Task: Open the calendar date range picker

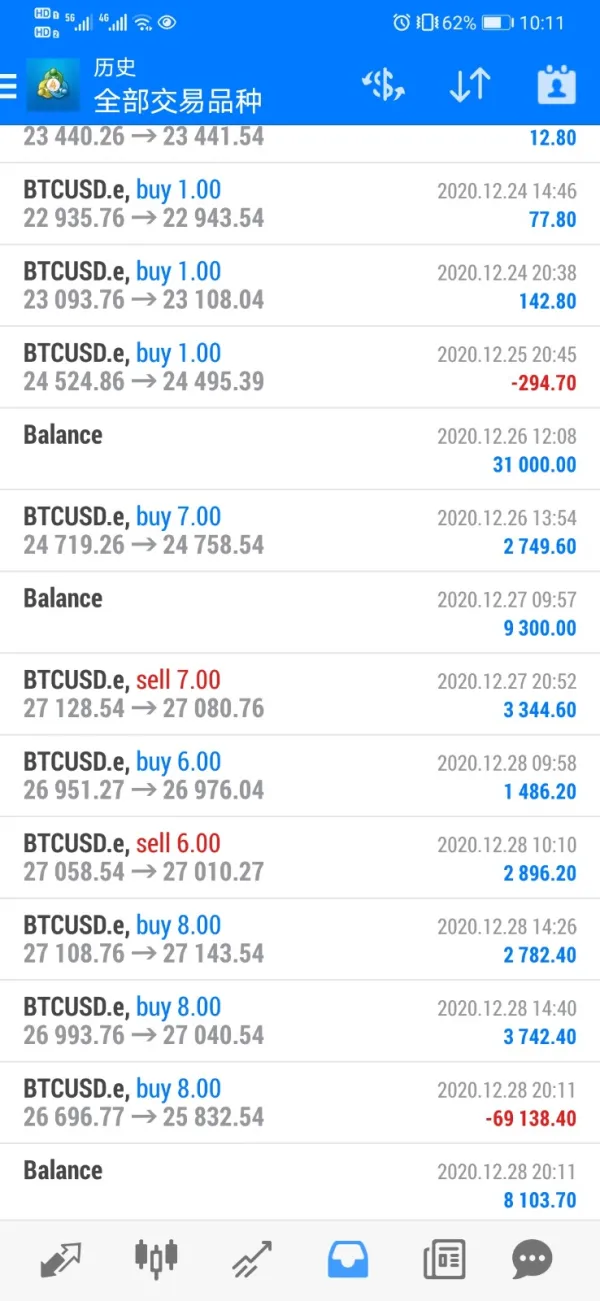Action: (x=556, y=86)
